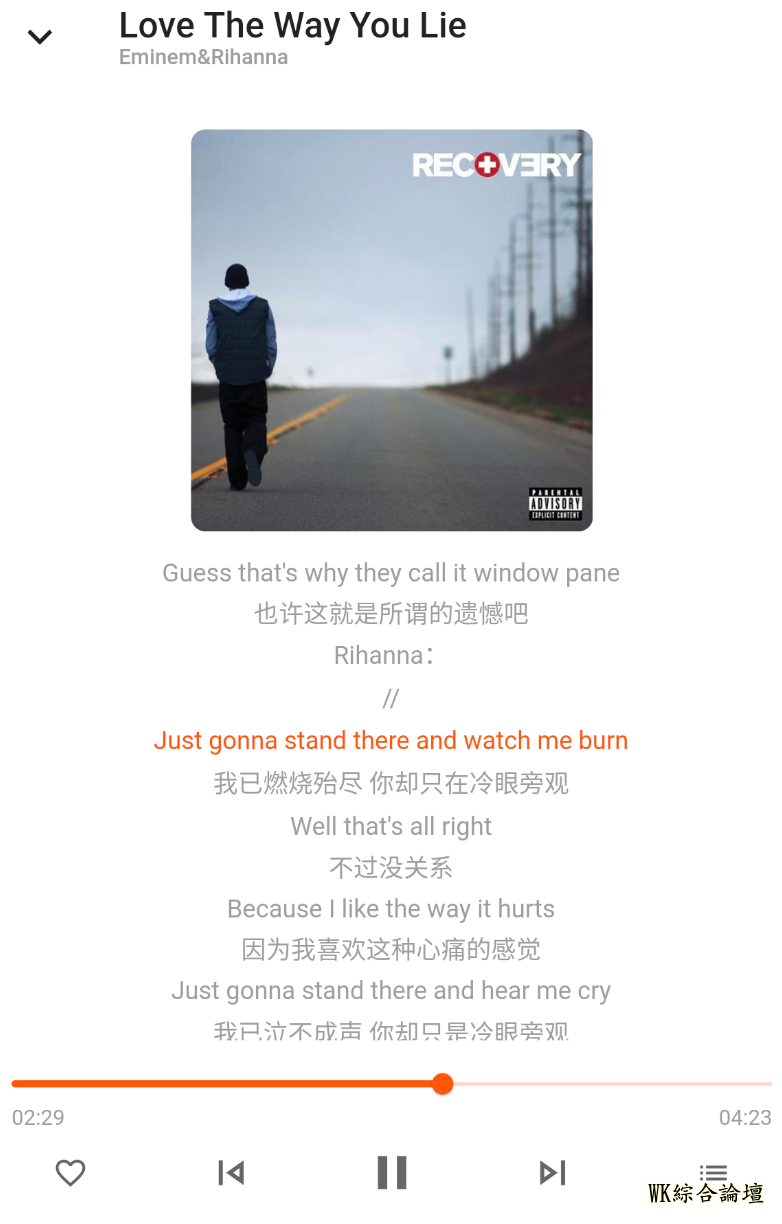Tap the Recovery album cover

pyautogui.click(x=392, y=330)
